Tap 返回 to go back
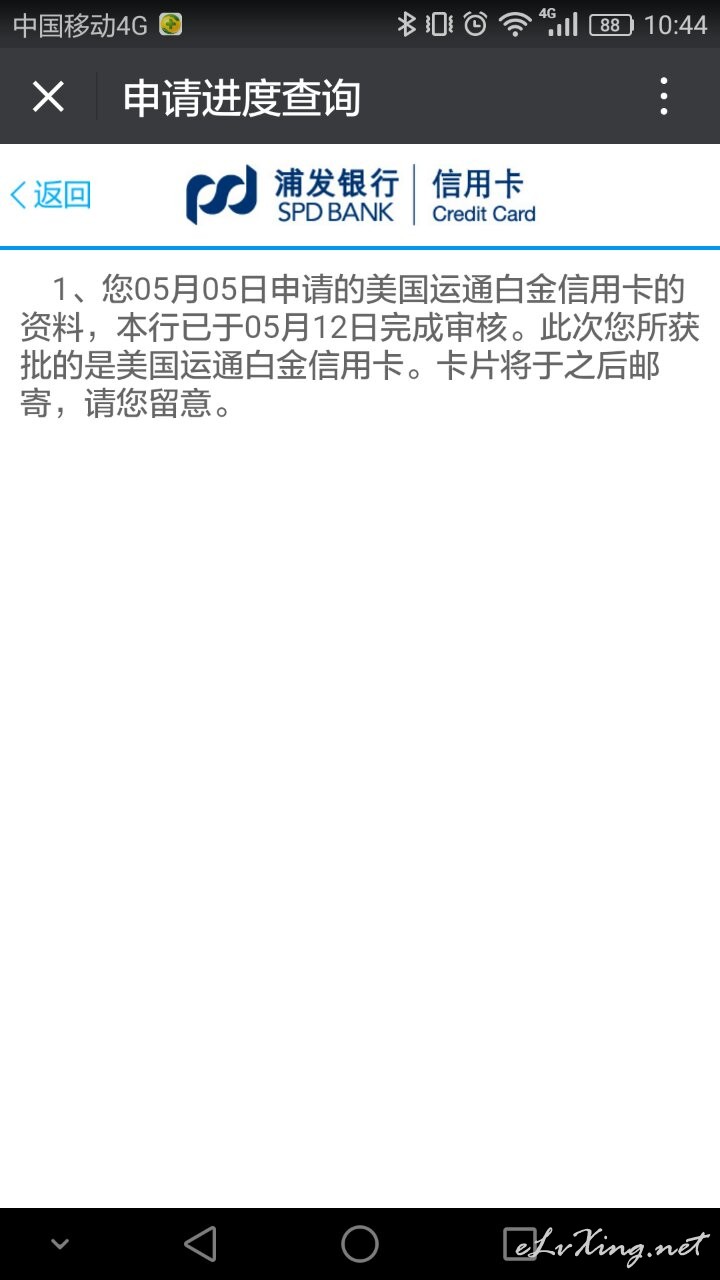The height and width of the screenshot is (1280, 720). coord(50,194)
